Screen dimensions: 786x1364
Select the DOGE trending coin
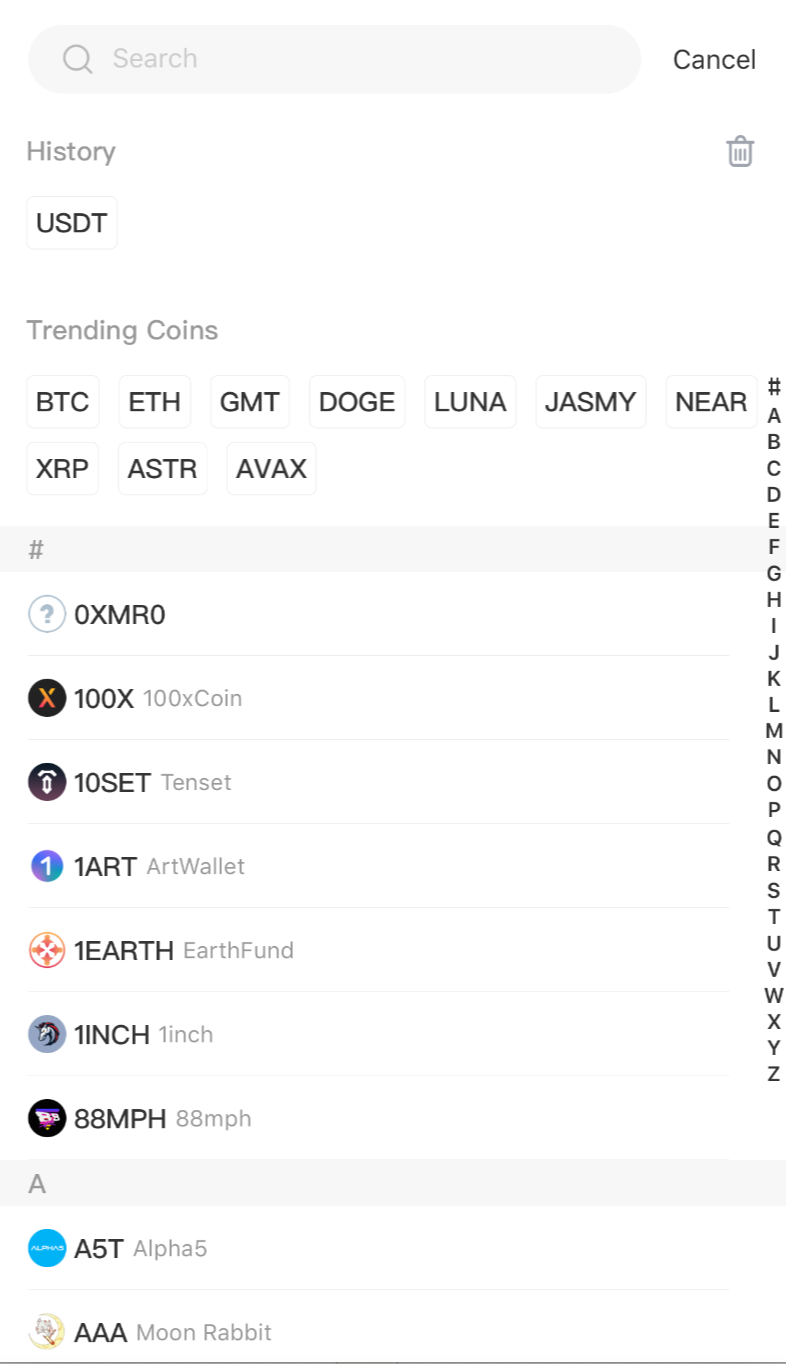(x=357, y=402)
